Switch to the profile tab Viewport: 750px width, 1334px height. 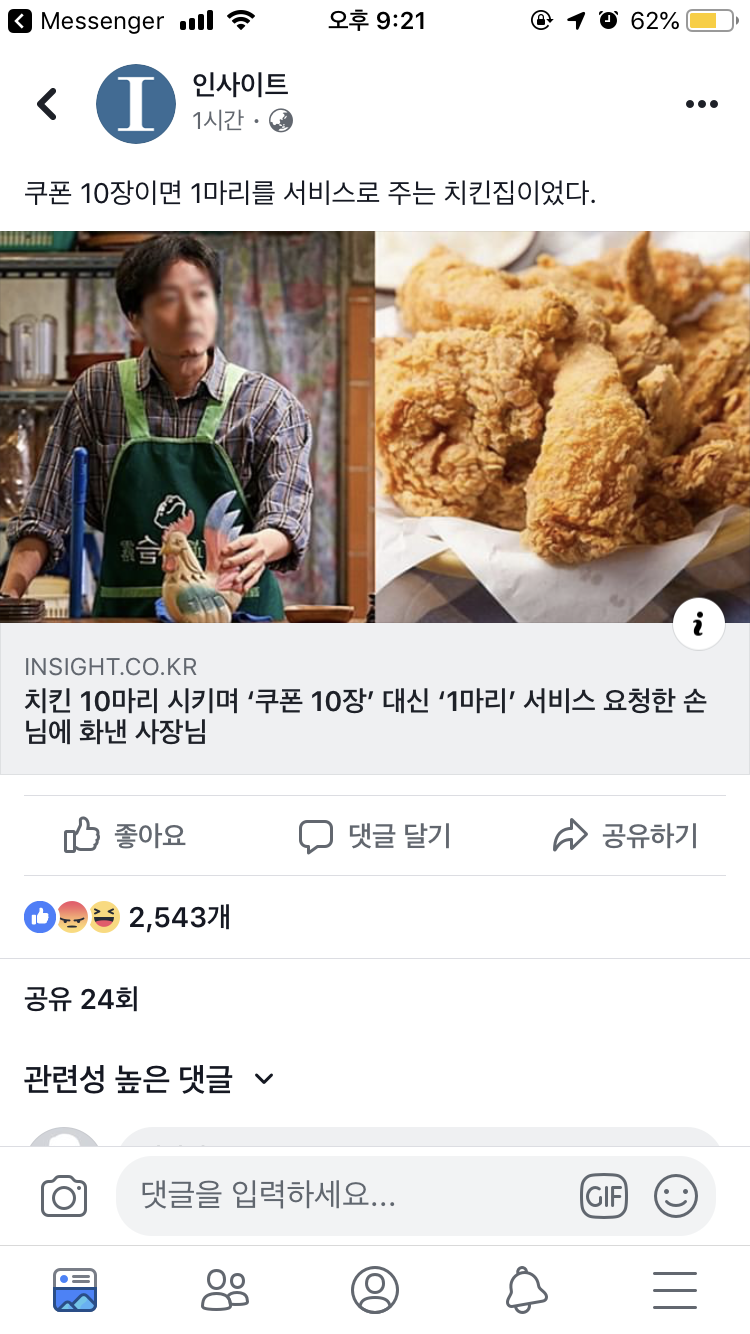click(x=375, y=1290)
